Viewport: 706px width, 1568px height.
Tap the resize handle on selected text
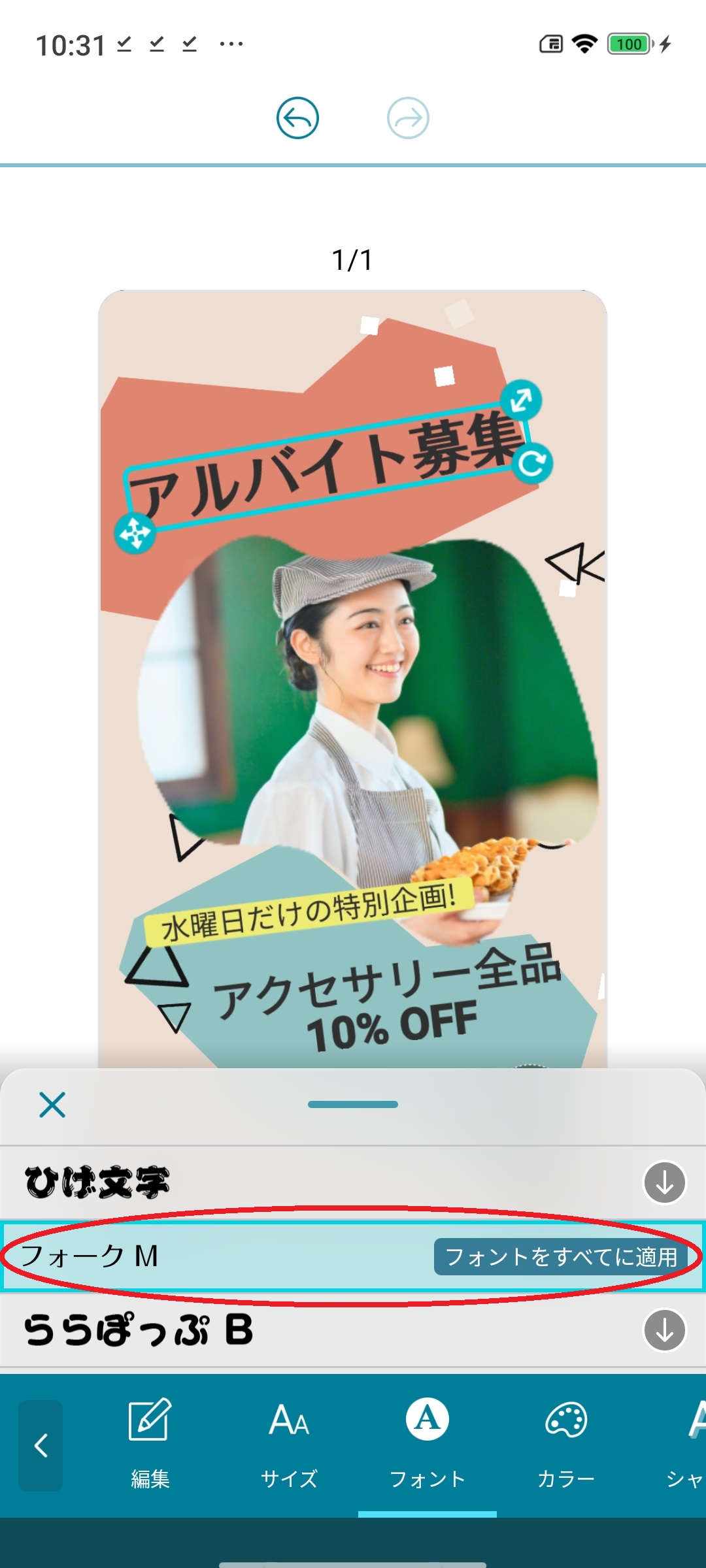(x=521, y=400)
